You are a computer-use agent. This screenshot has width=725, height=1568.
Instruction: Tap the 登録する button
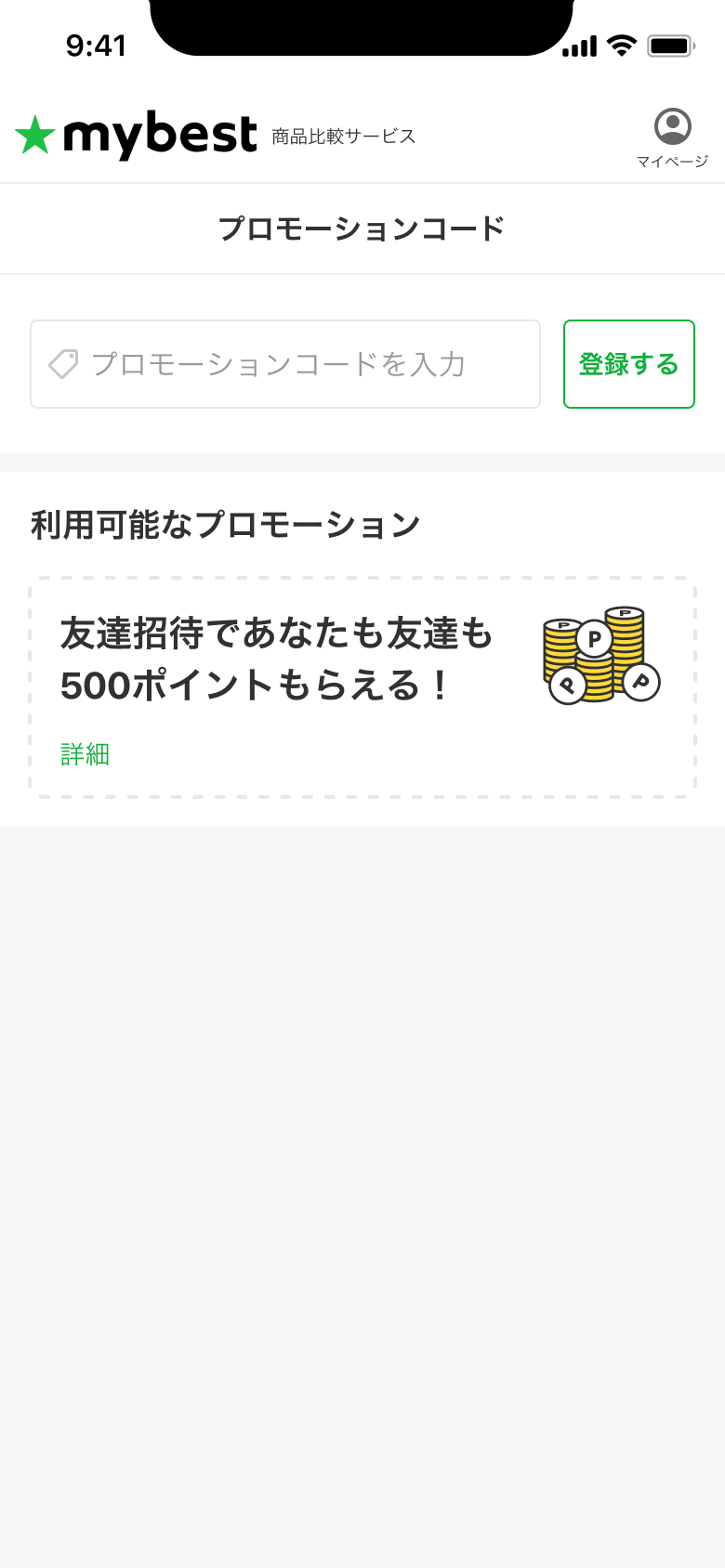pyautogui.click(x=628, y=364)
